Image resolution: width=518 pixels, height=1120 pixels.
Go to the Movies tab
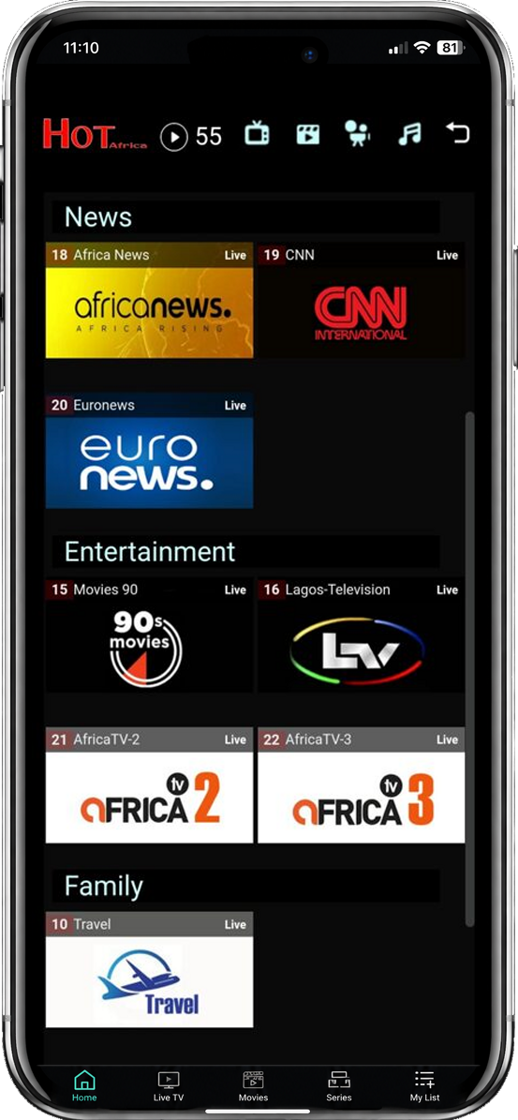[253, 1085]
